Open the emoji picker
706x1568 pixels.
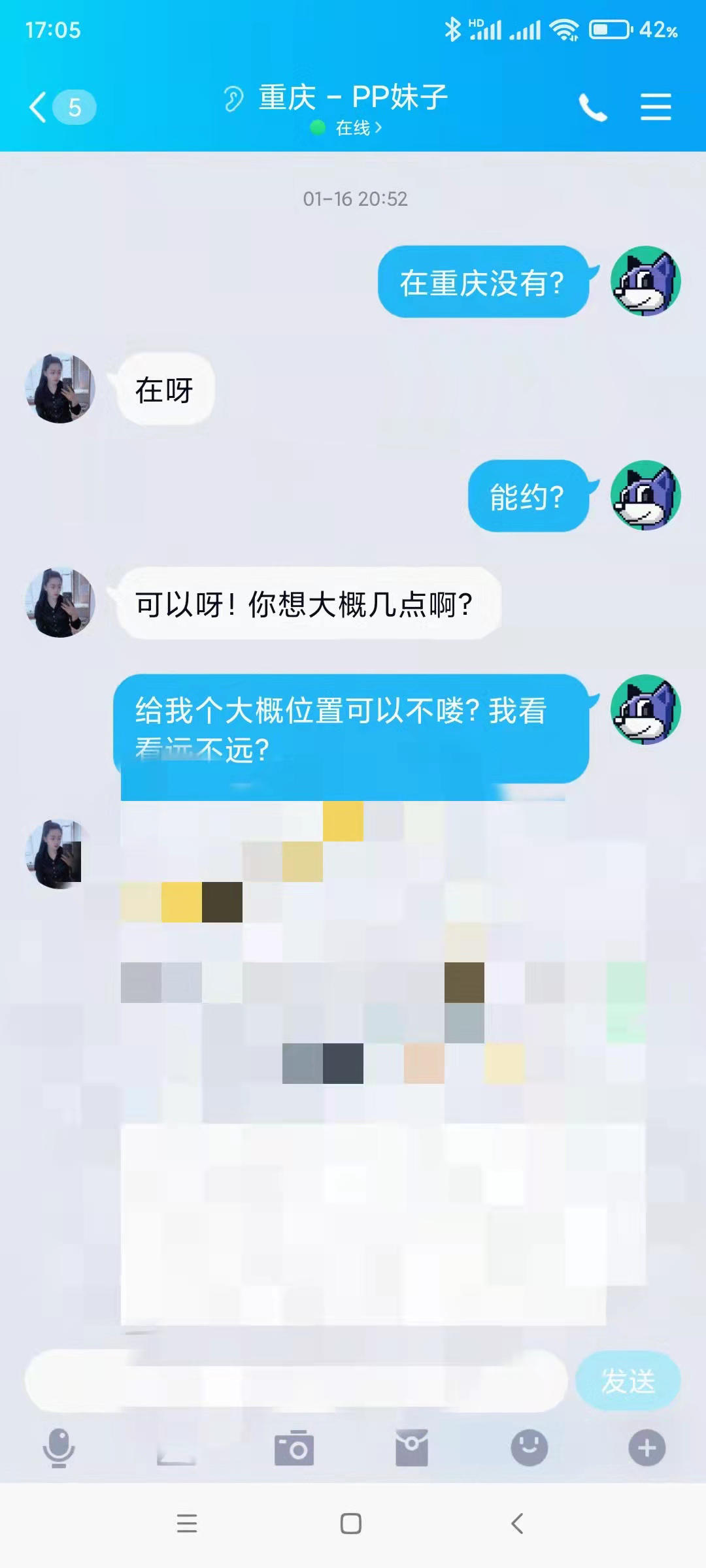coord(529,1448)
